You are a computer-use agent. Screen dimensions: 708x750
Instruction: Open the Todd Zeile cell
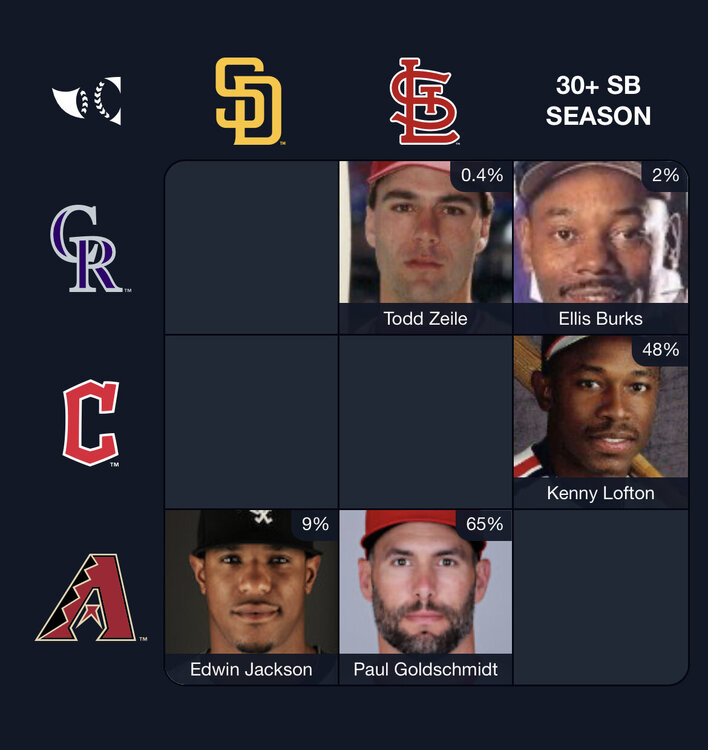426,247
